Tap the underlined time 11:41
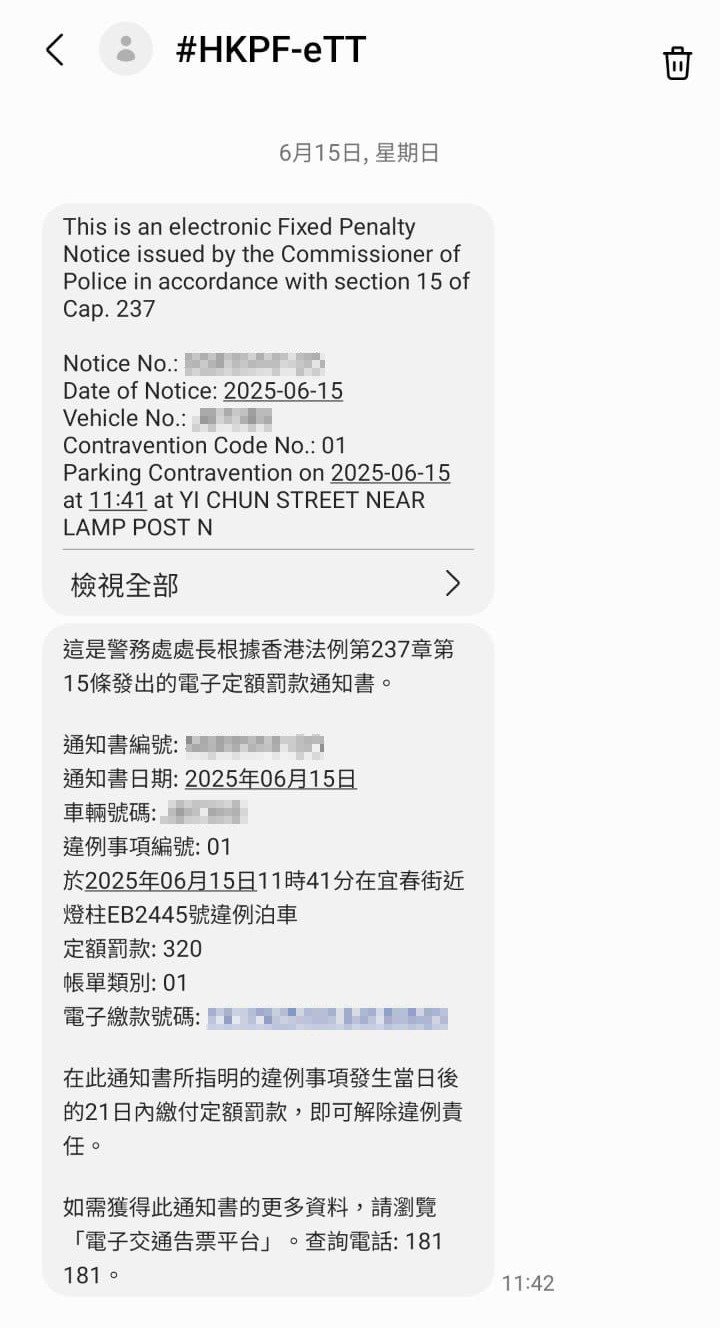 pyautogui.click(x=117, y=500)
